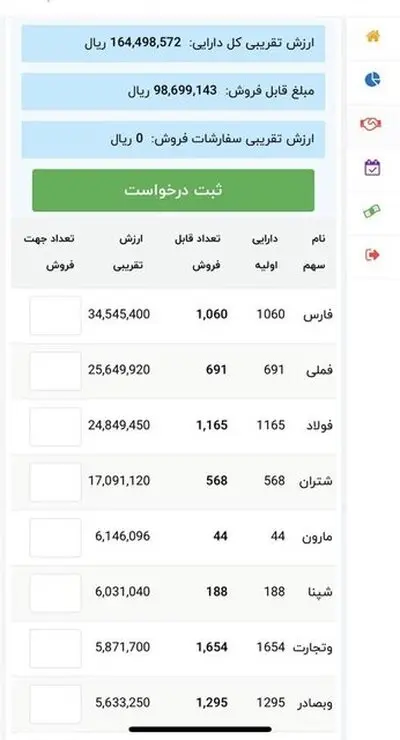The height and width of the screenshot is (740, 400).
Task: Select sell quantity field for فملی
Action: [x=56, y=371]
